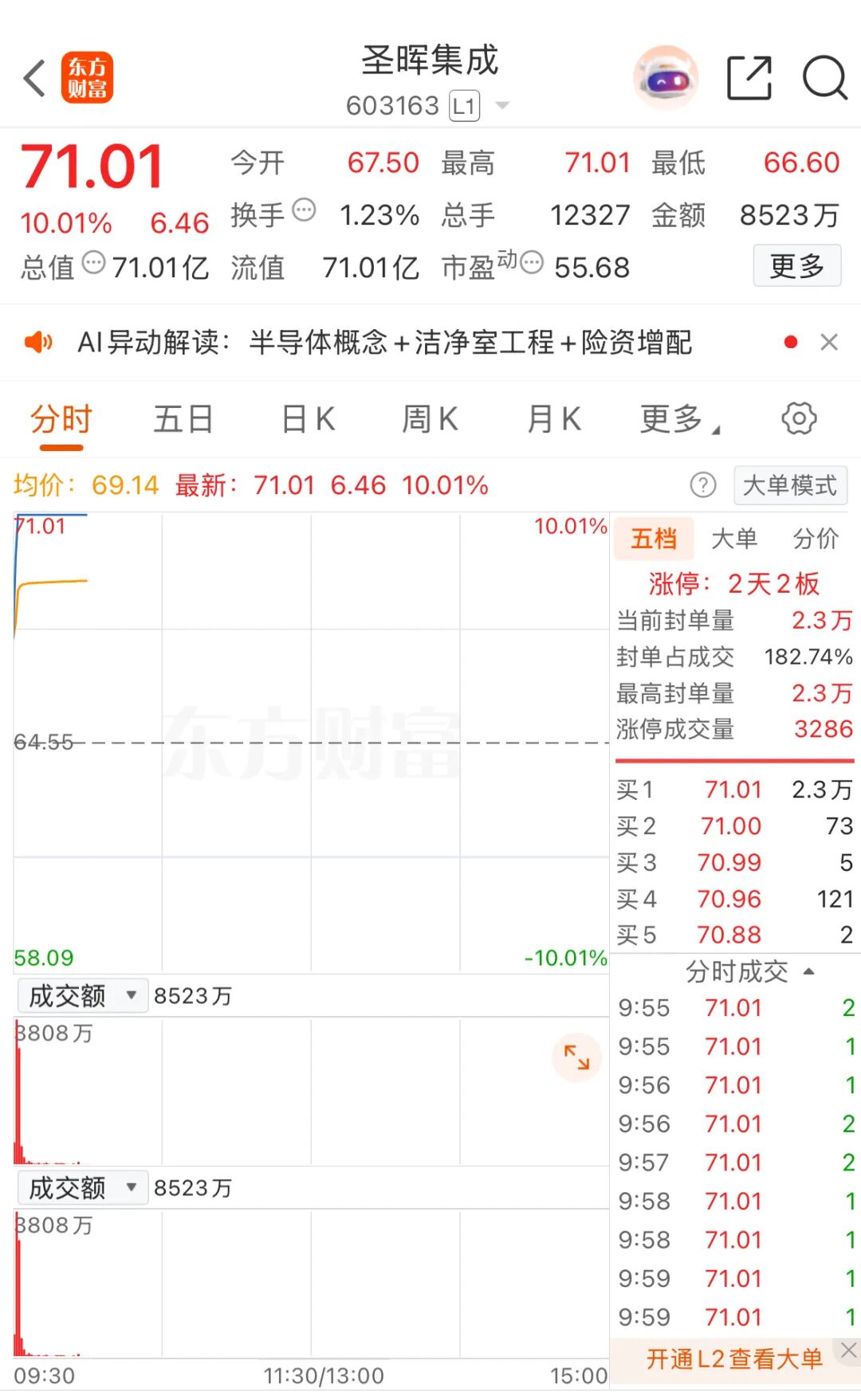The width and height of the screenshot is (861, 1400).
Task: Tap 开通L2查看大单 promotion
Action: 733,1359
